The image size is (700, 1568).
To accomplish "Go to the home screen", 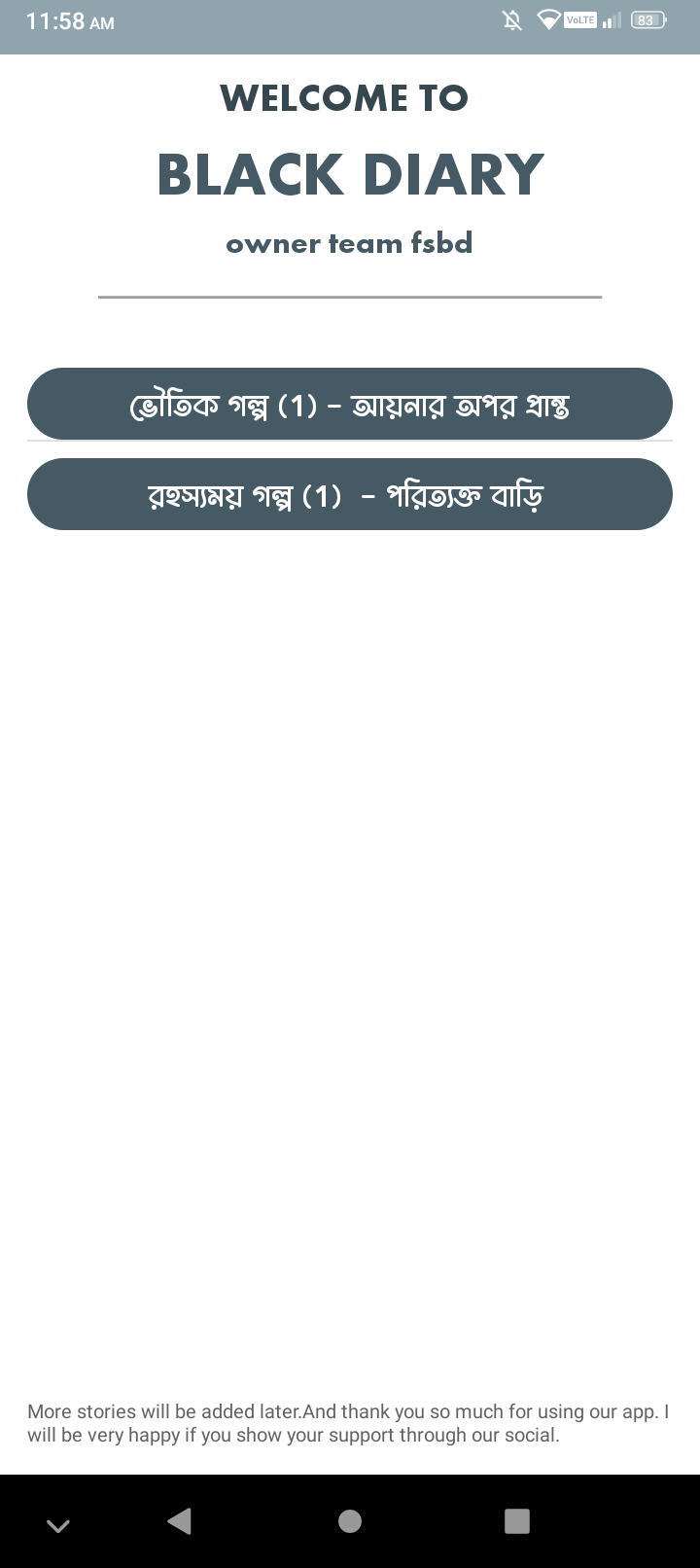I will click(350, 1521).
